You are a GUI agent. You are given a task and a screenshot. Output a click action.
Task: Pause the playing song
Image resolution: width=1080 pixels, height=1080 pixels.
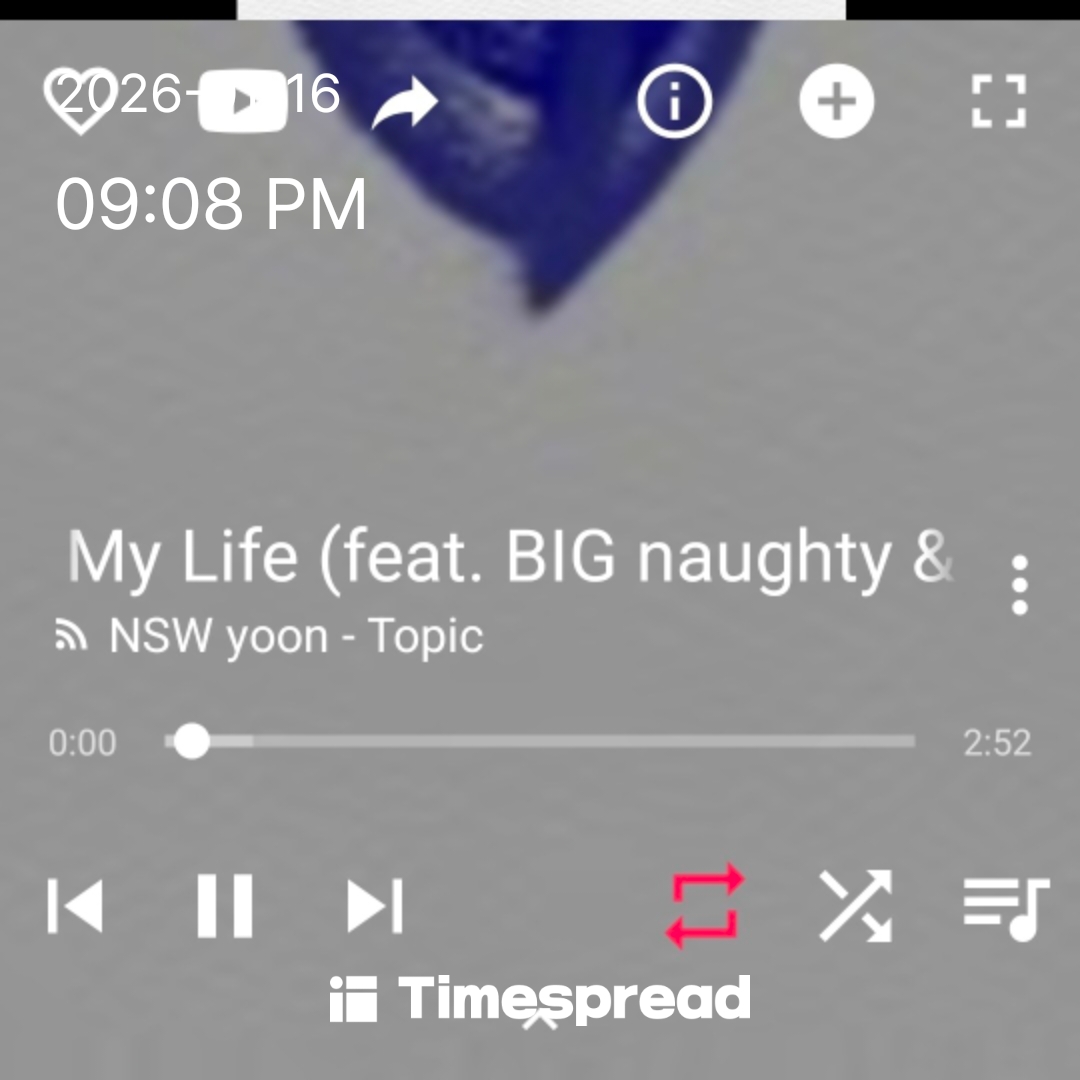[x=224, y=906]
